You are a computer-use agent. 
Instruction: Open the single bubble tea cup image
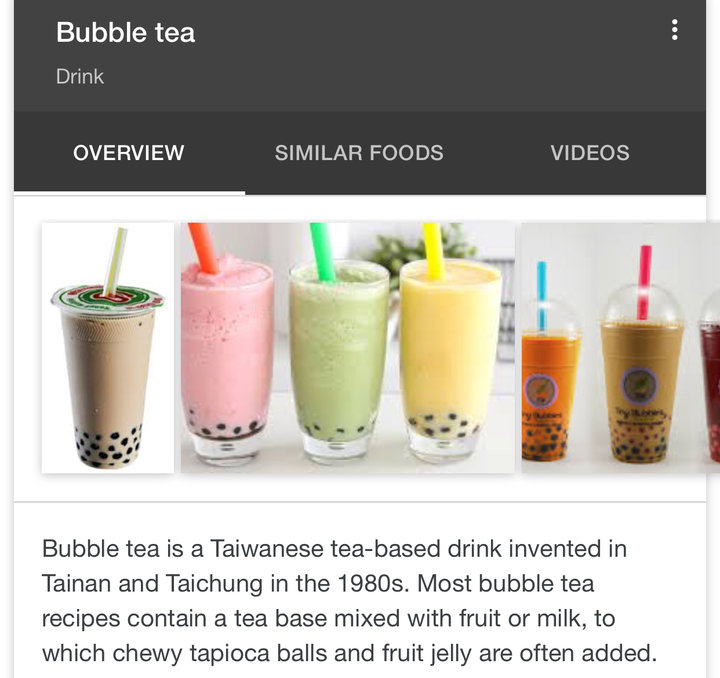(x=108, y=347)
